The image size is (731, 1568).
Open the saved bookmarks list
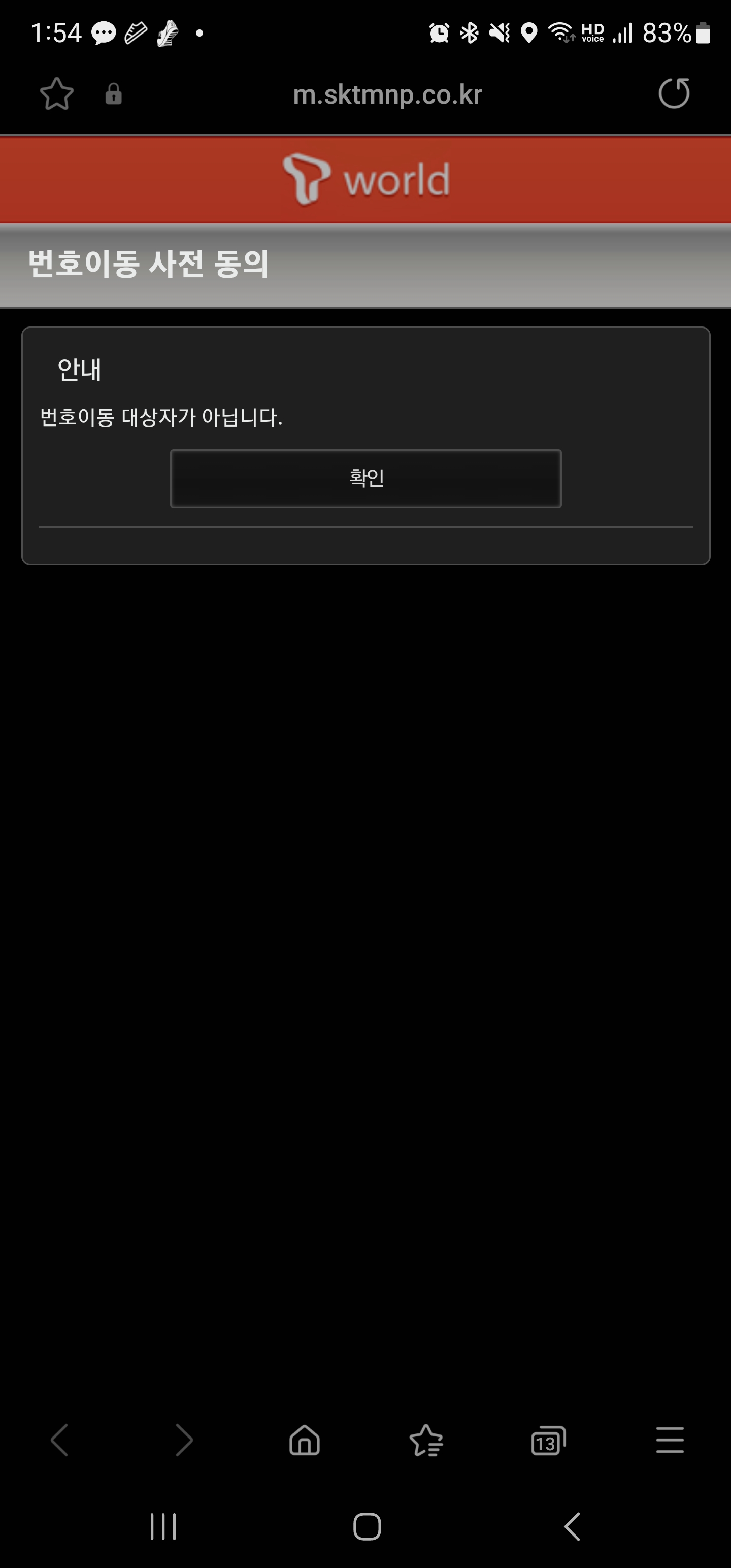pos(426,1440)
